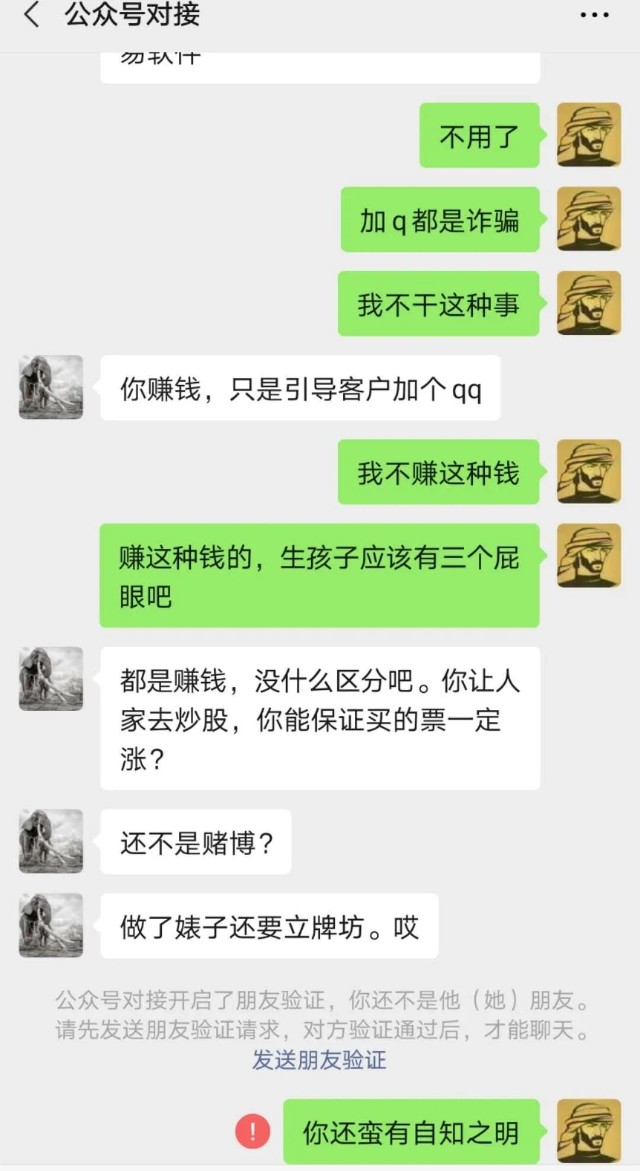Image resolution: width=640 pixels, height=1171 pixels.
Task: Open your own avatar next to 不用了
Action: coord(588,135)
